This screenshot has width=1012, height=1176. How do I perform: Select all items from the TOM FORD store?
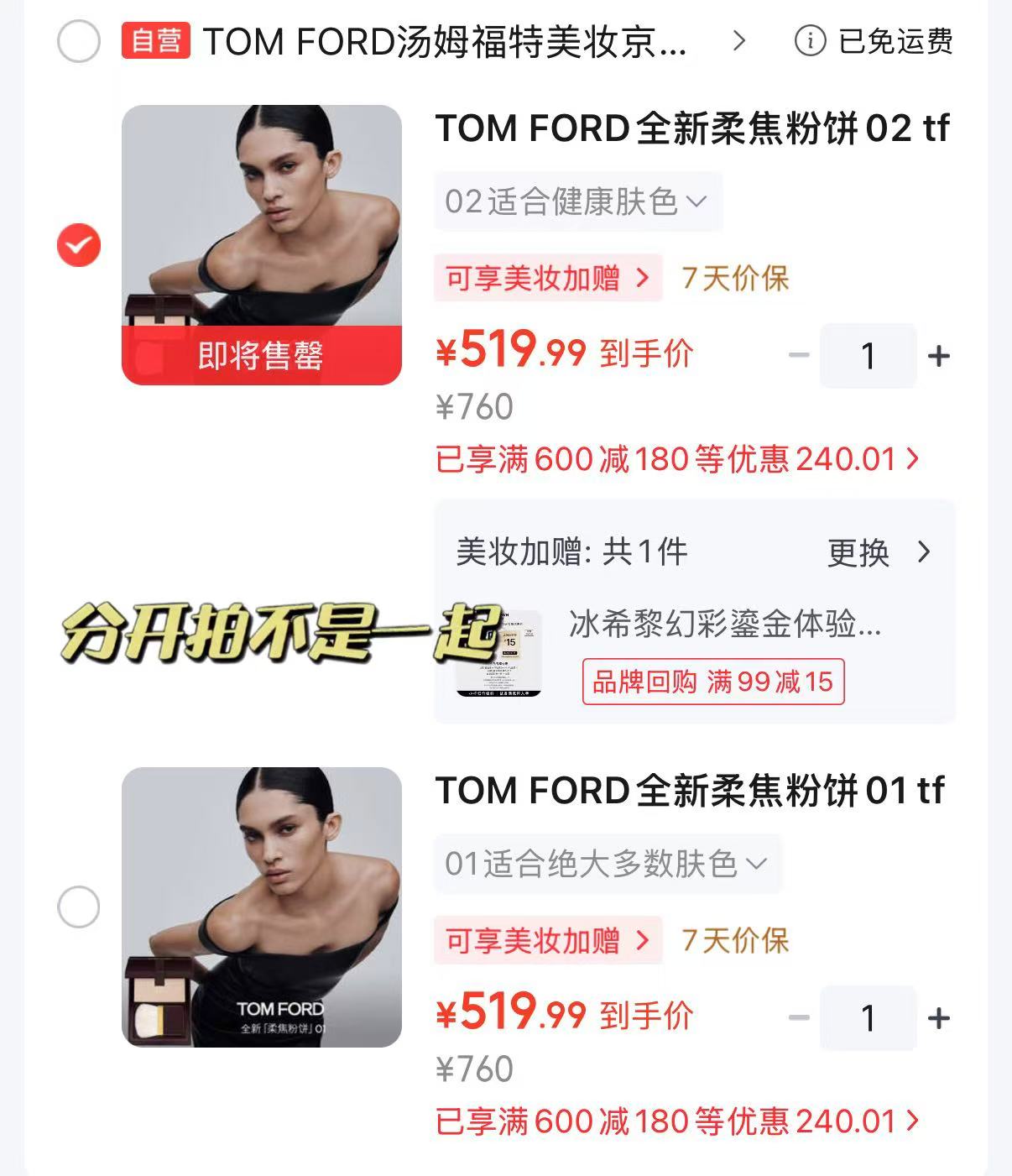[79, 41]
